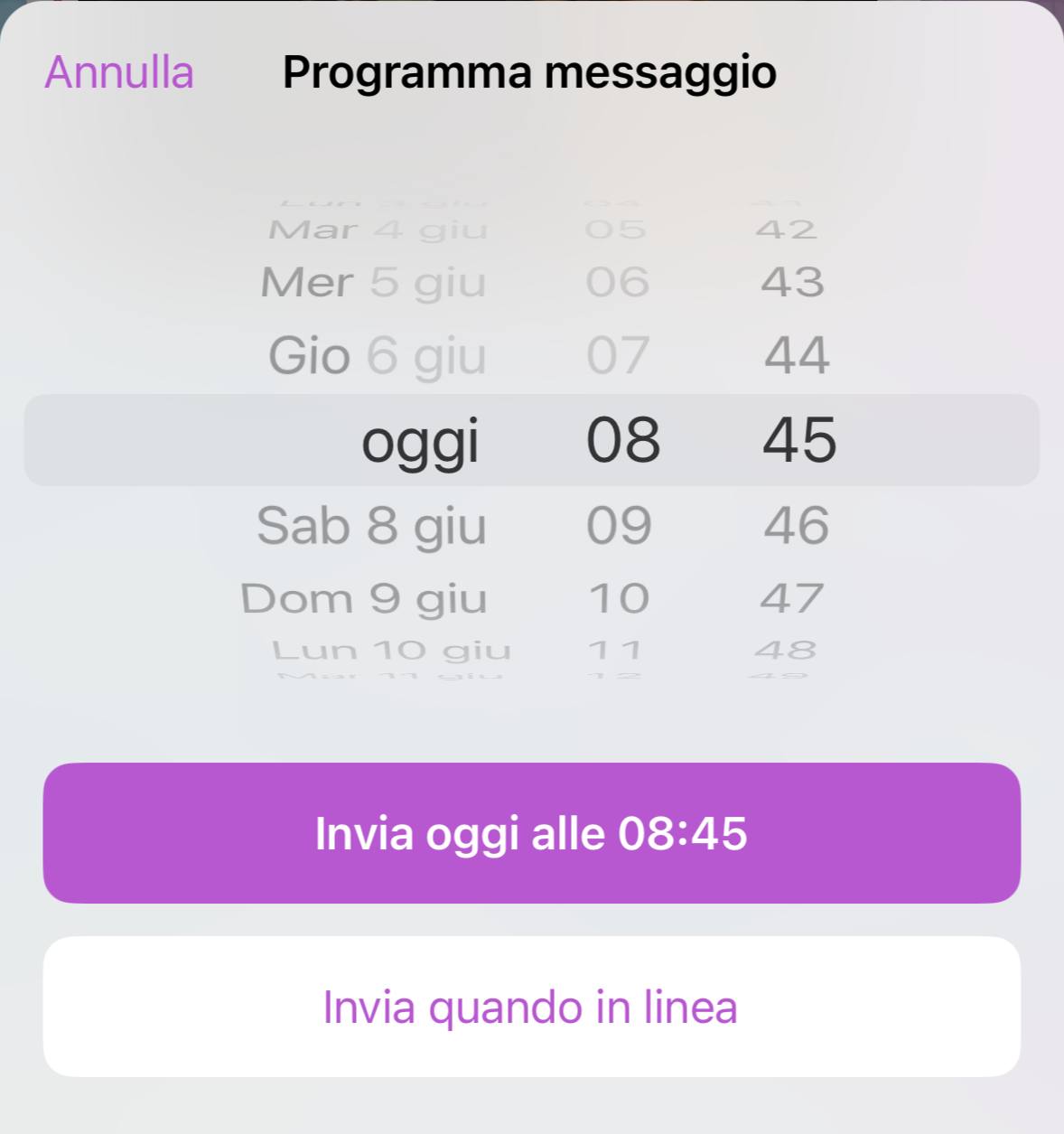Viewport: 1064px width, 1134px height.
Task: Choose hour 06 on the hour column
Action: click(x=620, y=281)
